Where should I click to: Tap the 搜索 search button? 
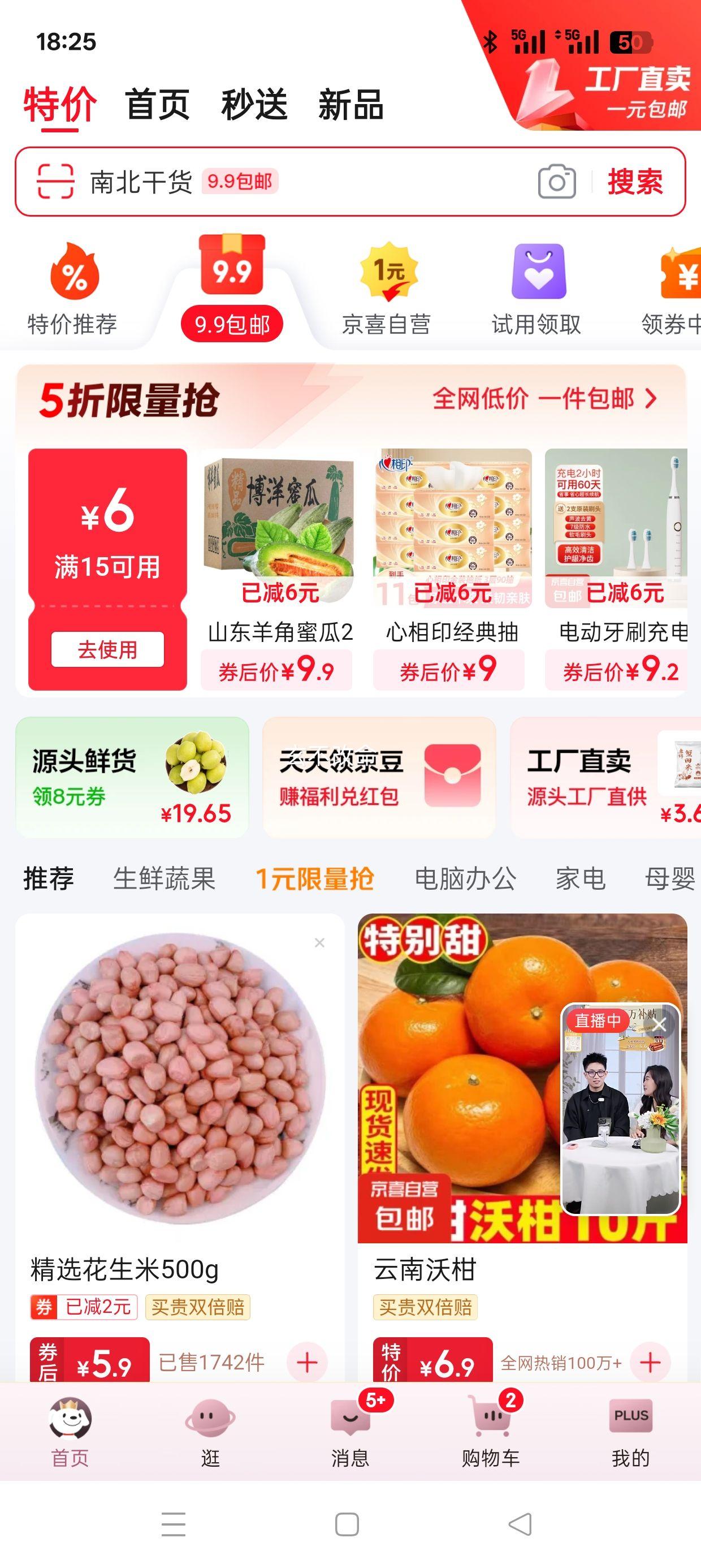tap(635, 182)
